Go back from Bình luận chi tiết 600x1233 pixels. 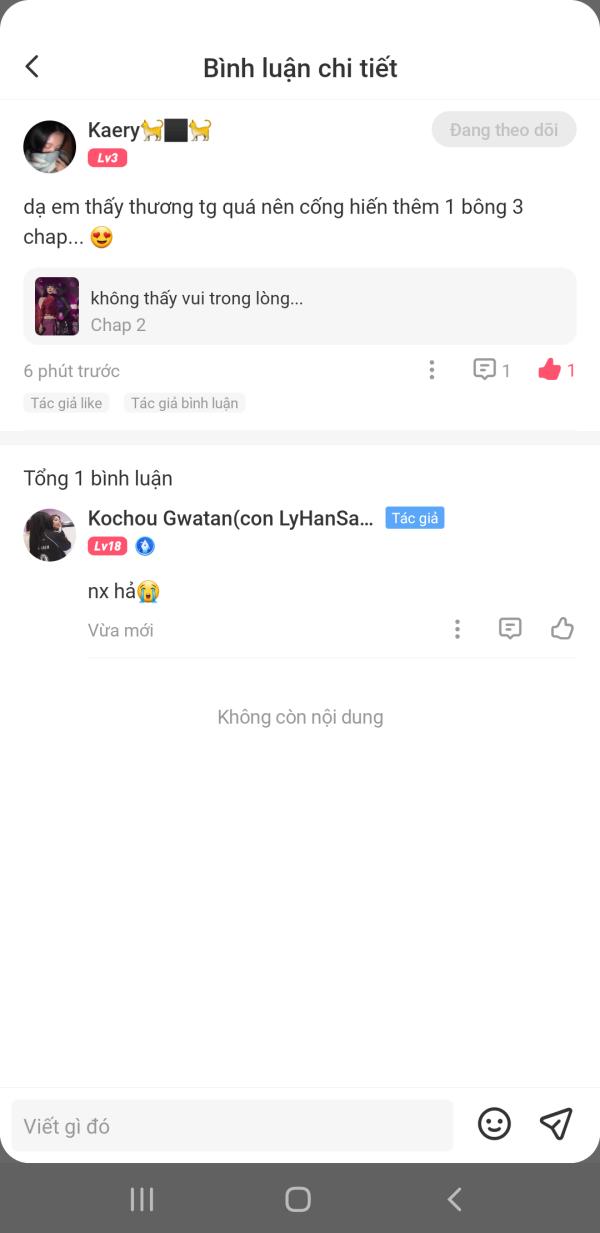click(x=32, y=67)
